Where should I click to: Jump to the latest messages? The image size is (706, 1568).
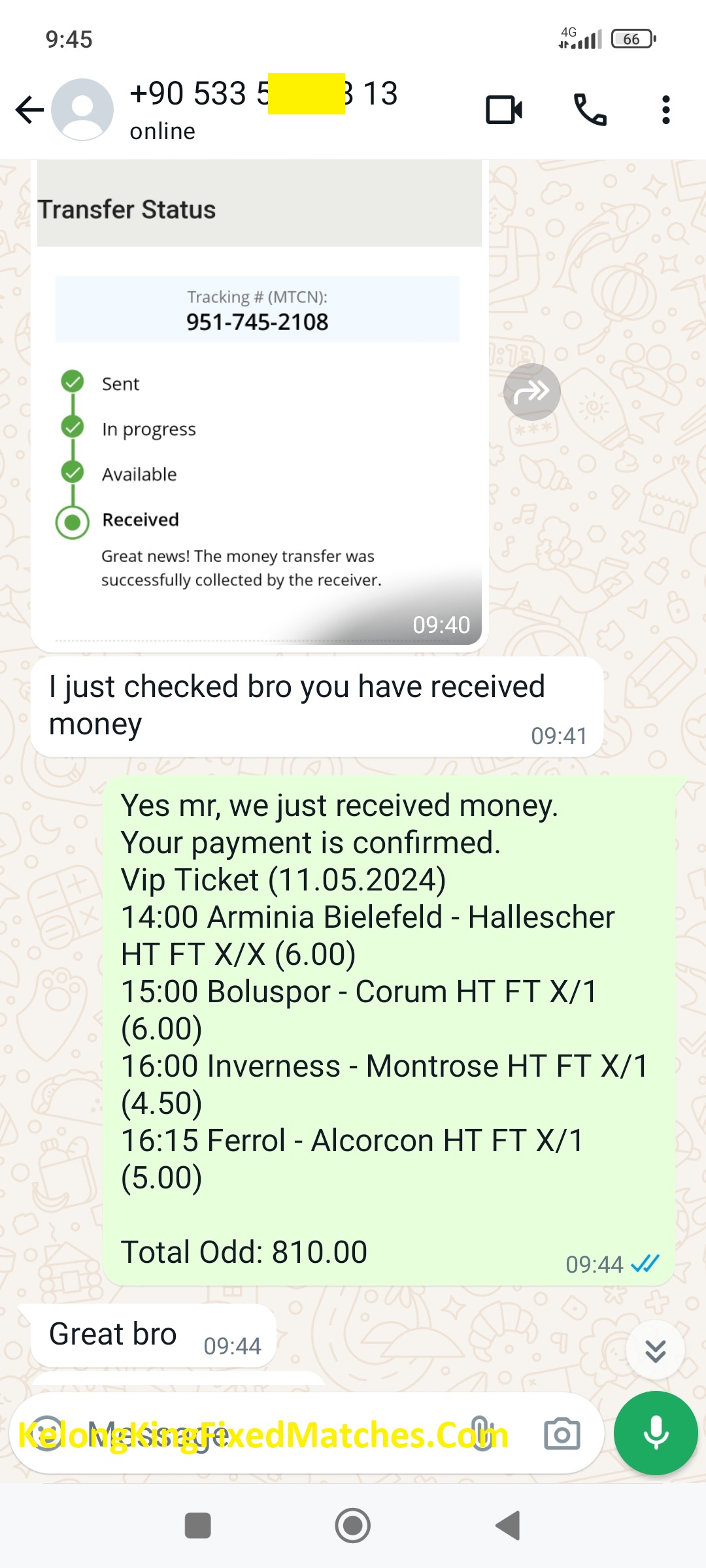pyautogui.click(x=655, y=1350)
